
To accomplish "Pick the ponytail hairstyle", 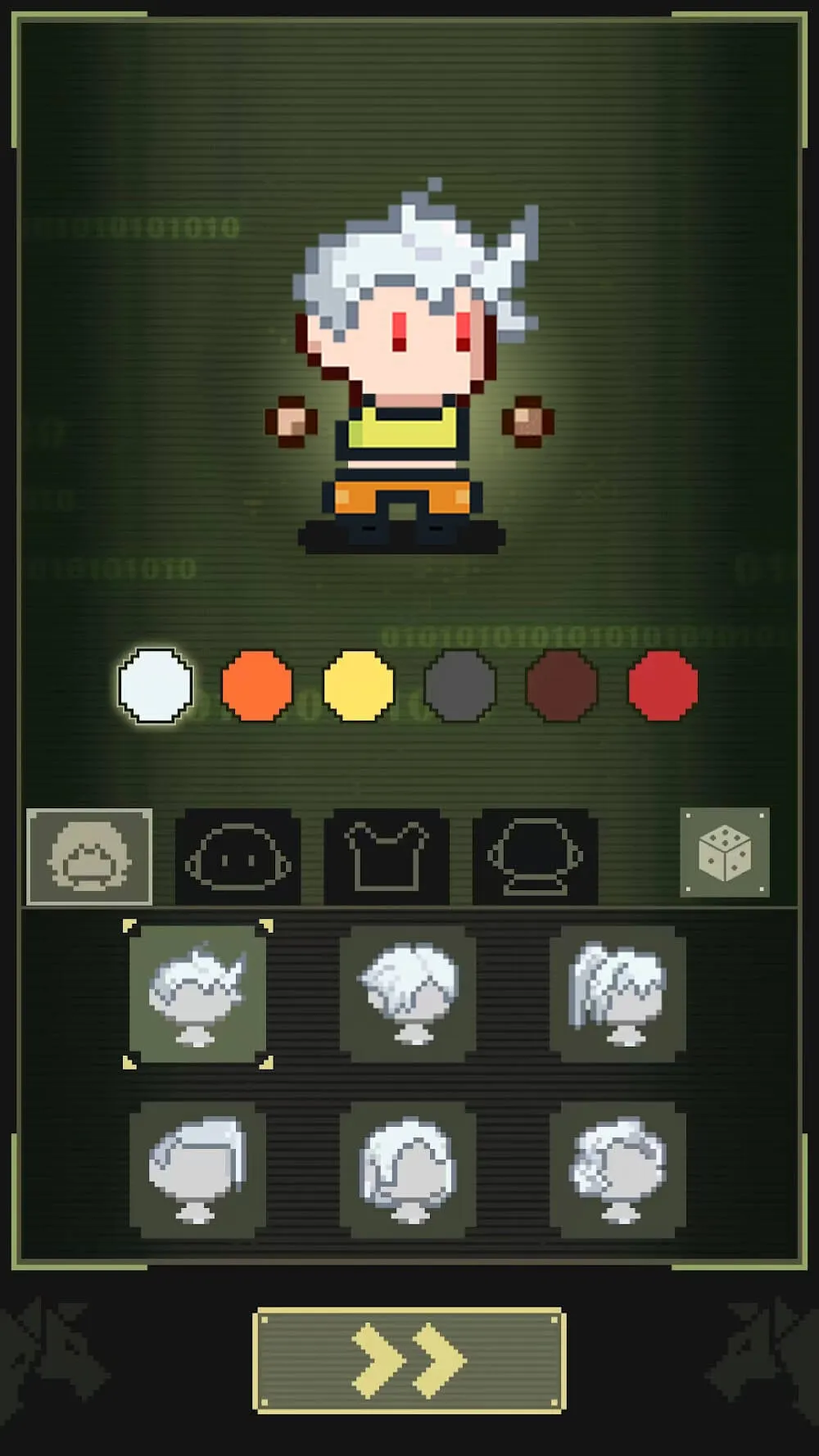I will click(618, 994).
